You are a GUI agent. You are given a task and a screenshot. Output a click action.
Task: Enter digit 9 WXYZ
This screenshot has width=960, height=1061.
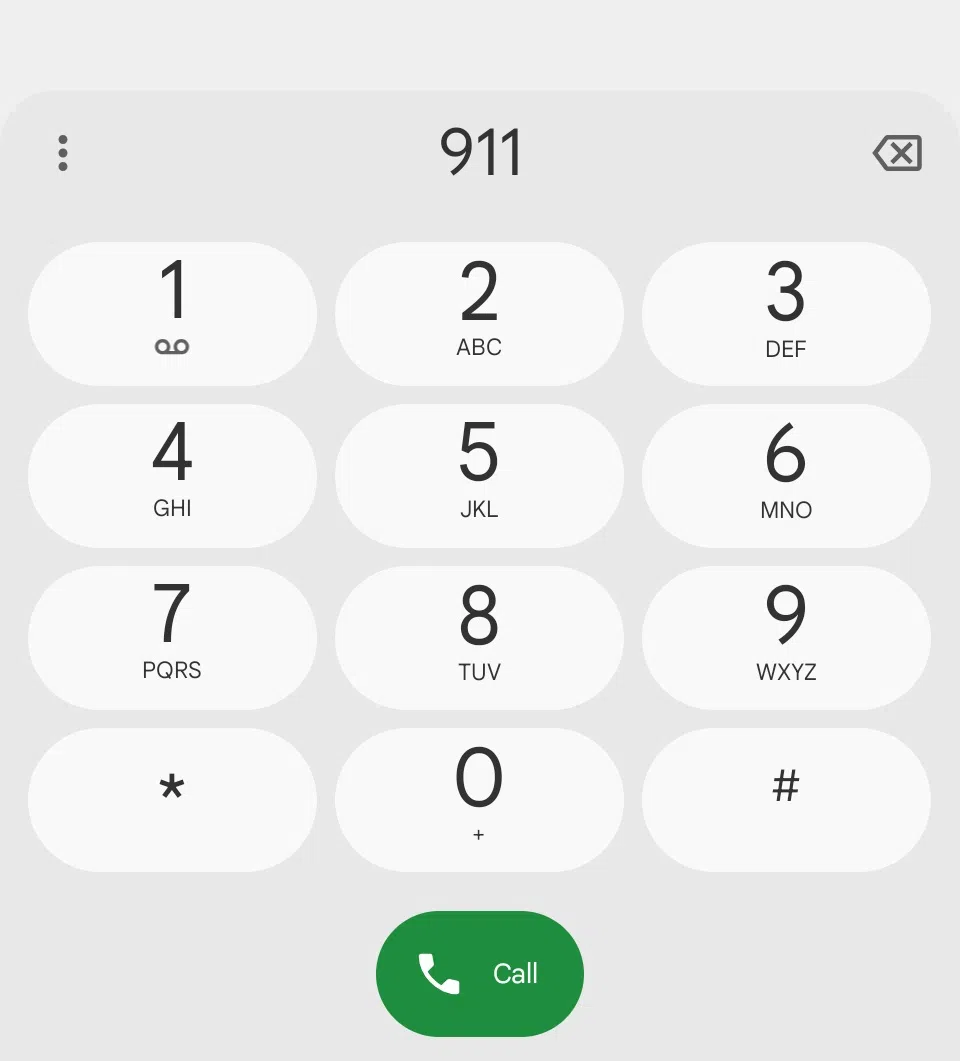pyautogui.click(x=786, y=637)
